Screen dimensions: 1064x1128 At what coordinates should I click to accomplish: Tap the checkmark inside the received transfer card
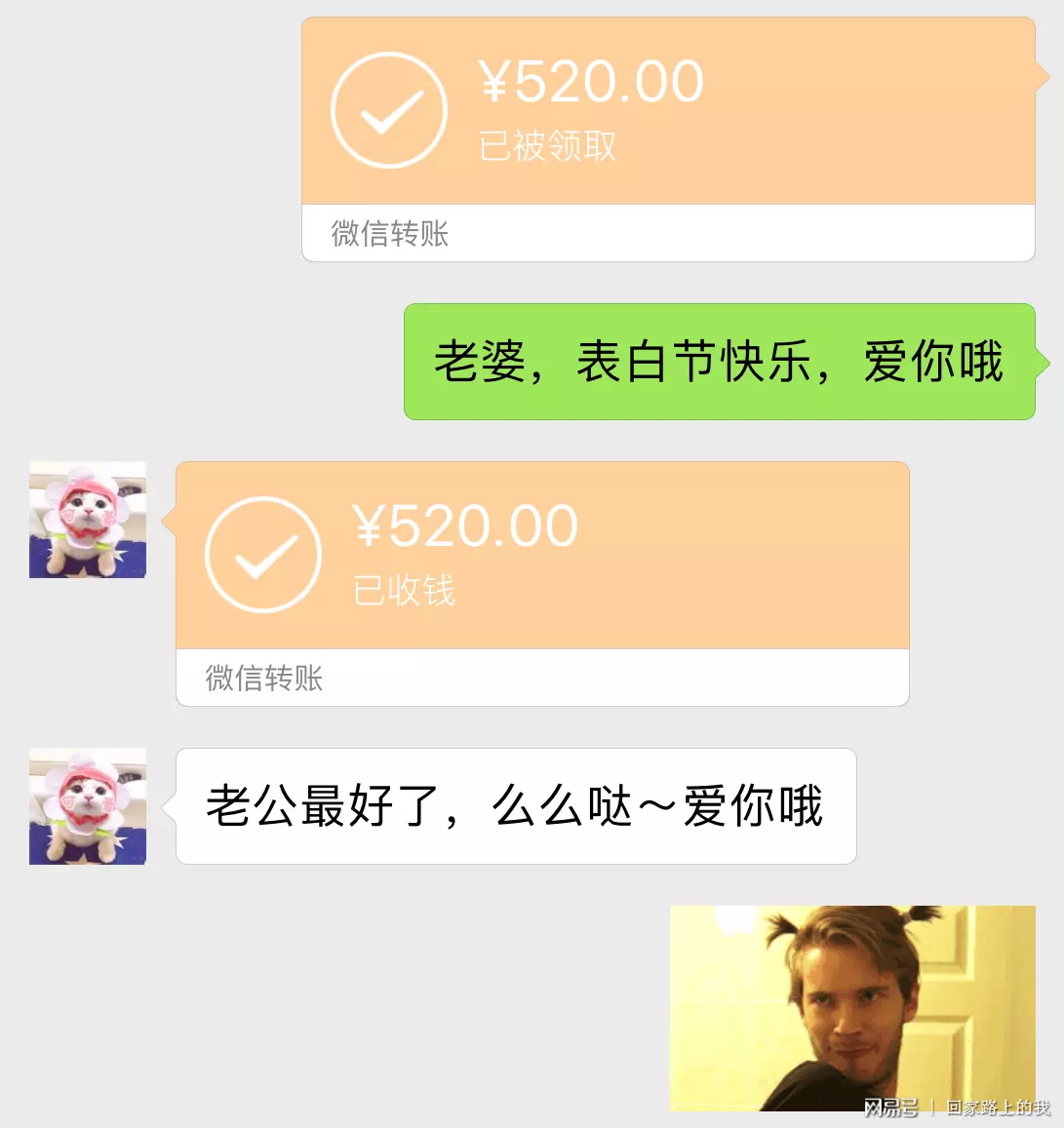[x=261, y=552]
